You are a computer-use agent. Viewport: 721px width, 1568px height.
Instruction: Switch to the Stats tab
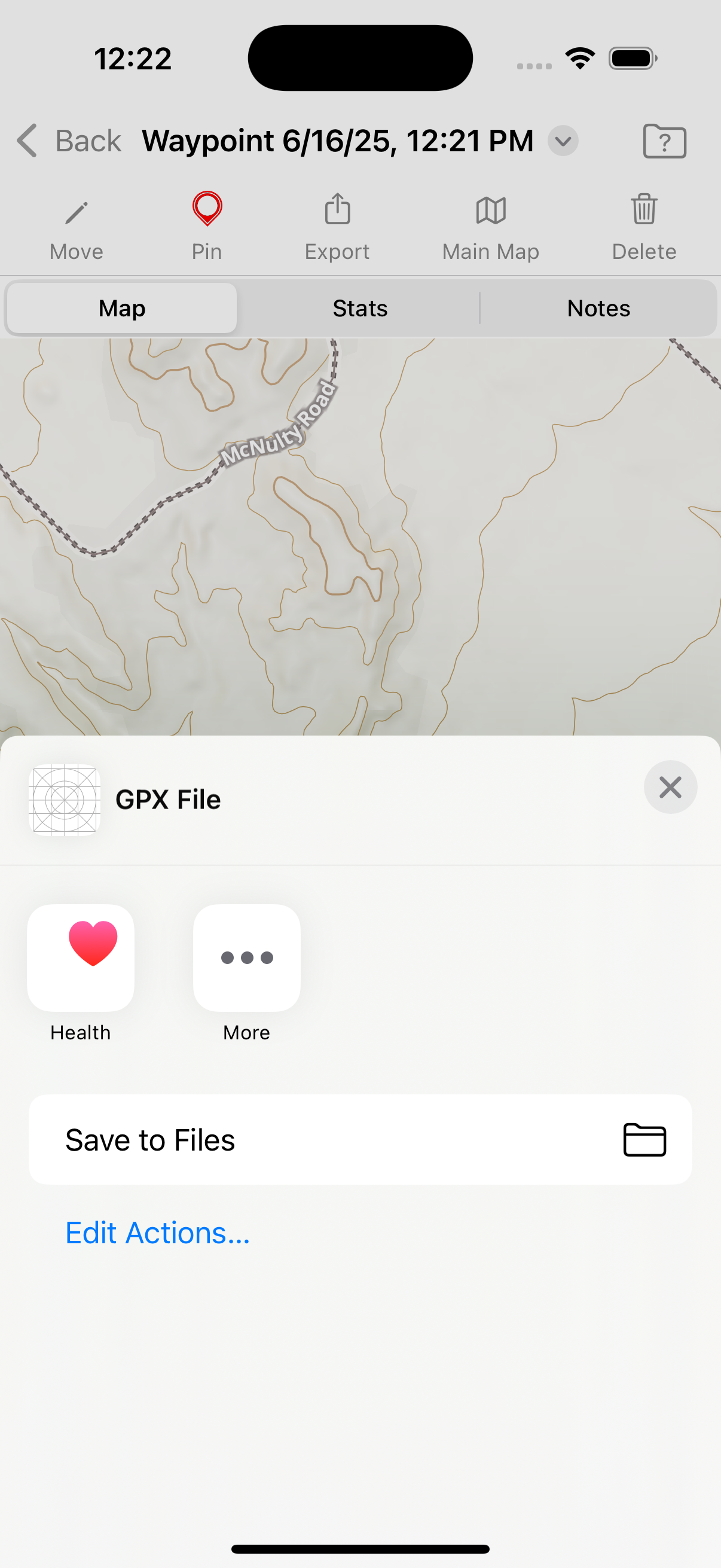point(359,308)
